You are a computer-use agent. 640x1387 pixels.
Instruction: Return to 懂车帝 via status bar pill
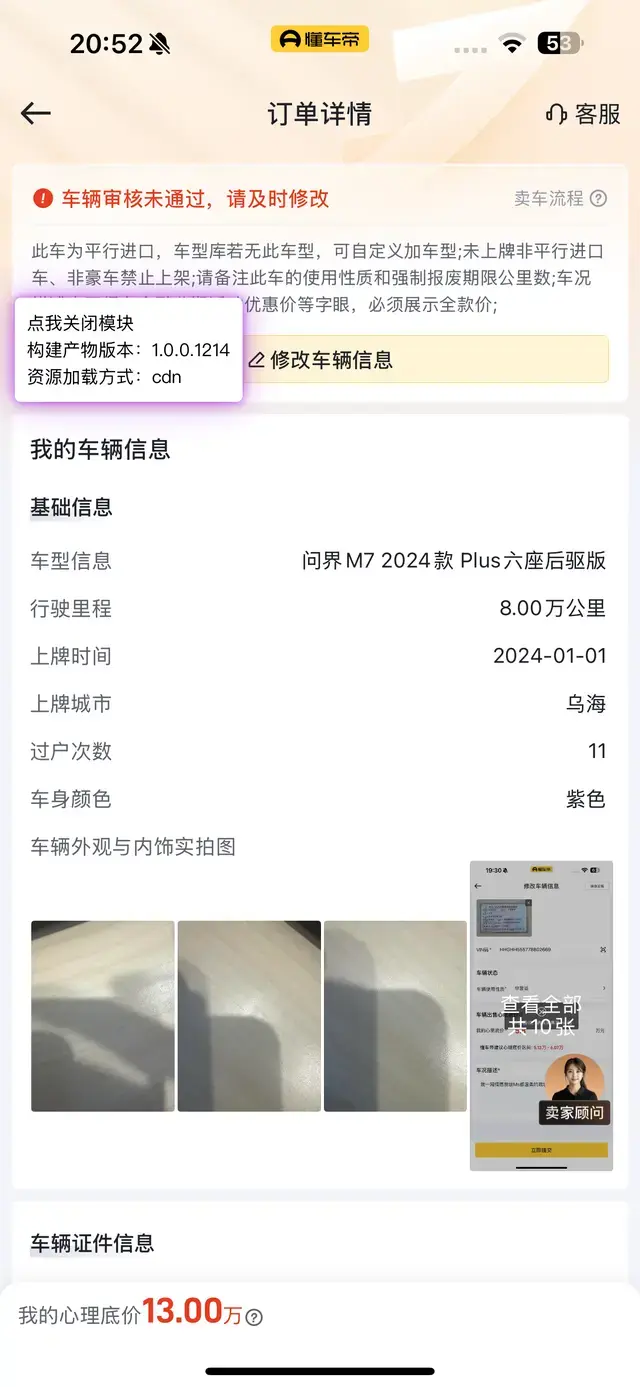(x=320, y=39)
